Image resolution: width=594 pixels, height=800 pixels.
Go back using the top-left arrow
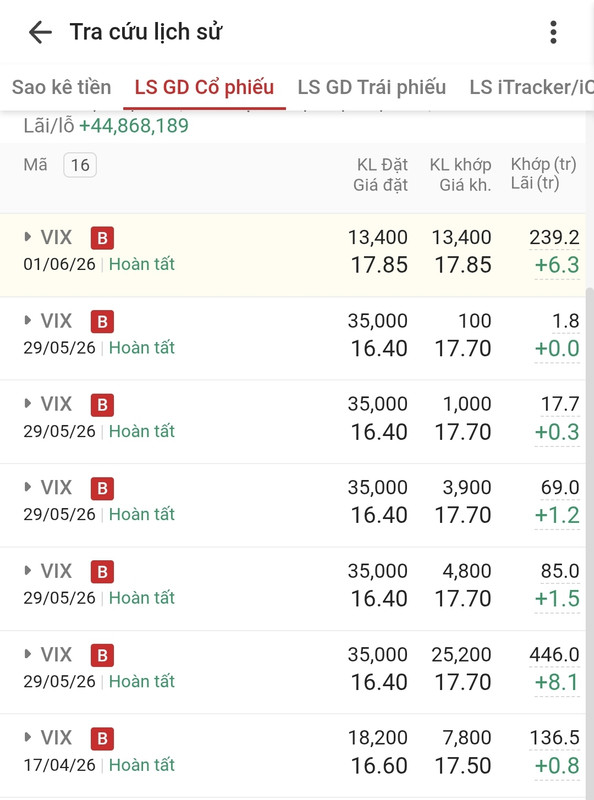click(x=40, y=32)
